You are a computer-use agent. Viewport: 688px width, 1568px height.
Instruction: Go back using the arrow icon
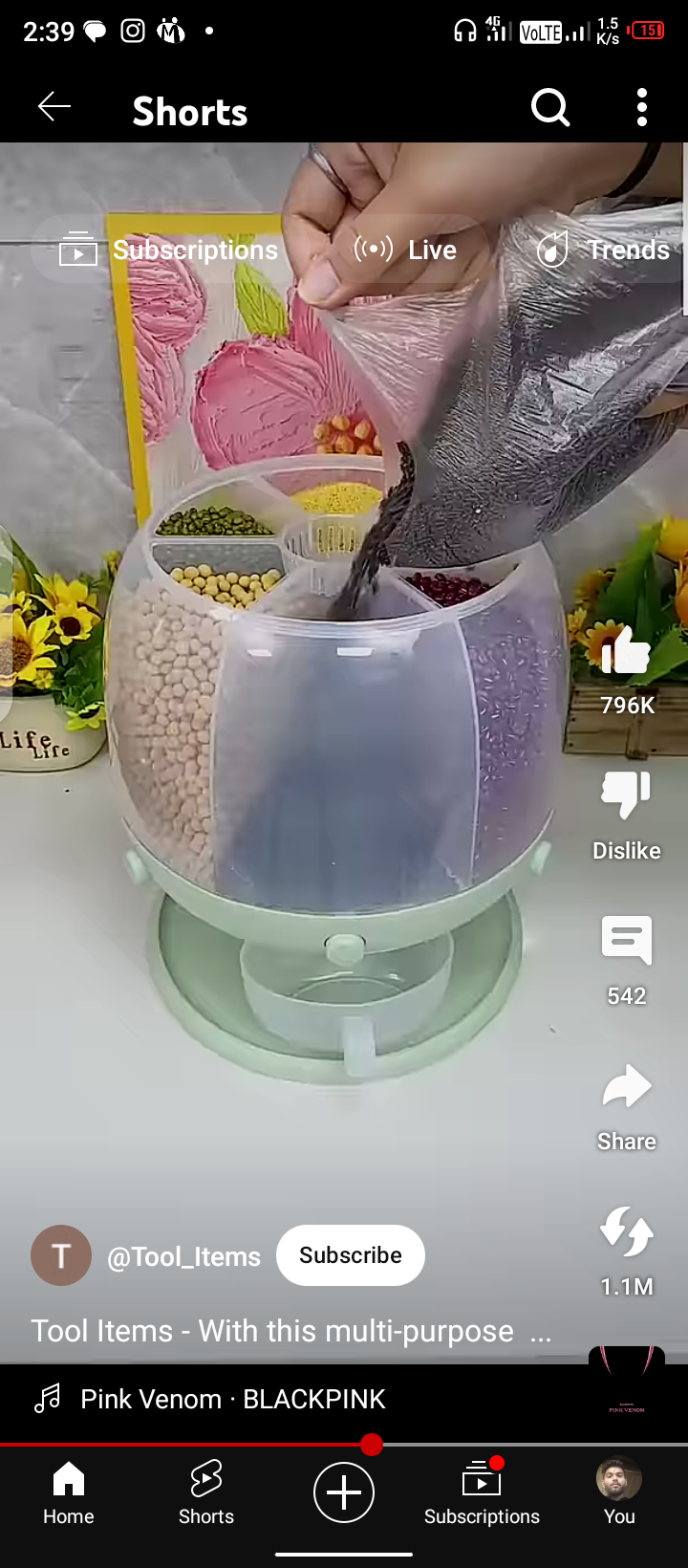coord(54,107)
